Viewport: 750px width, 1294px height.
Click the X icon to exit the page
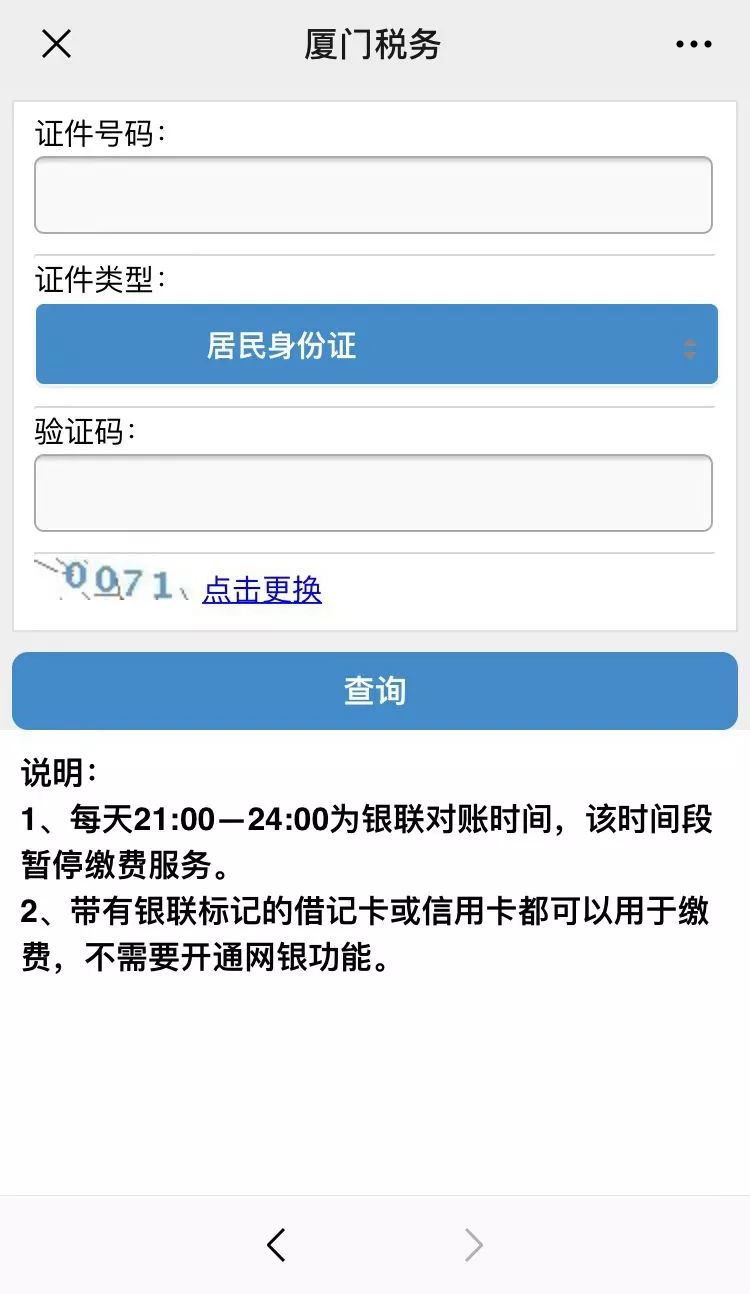click(x=57, y=44)
